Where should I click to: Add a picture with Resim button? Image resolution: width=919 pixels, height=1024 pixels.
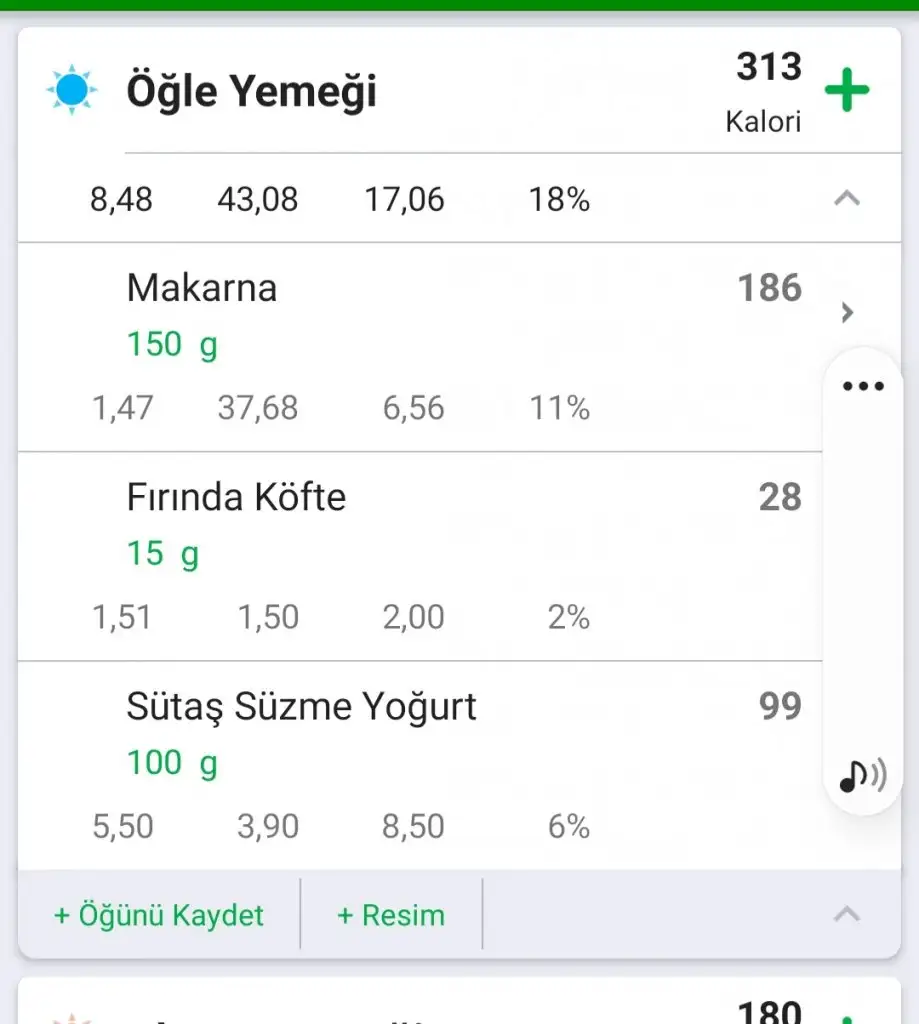391,915
